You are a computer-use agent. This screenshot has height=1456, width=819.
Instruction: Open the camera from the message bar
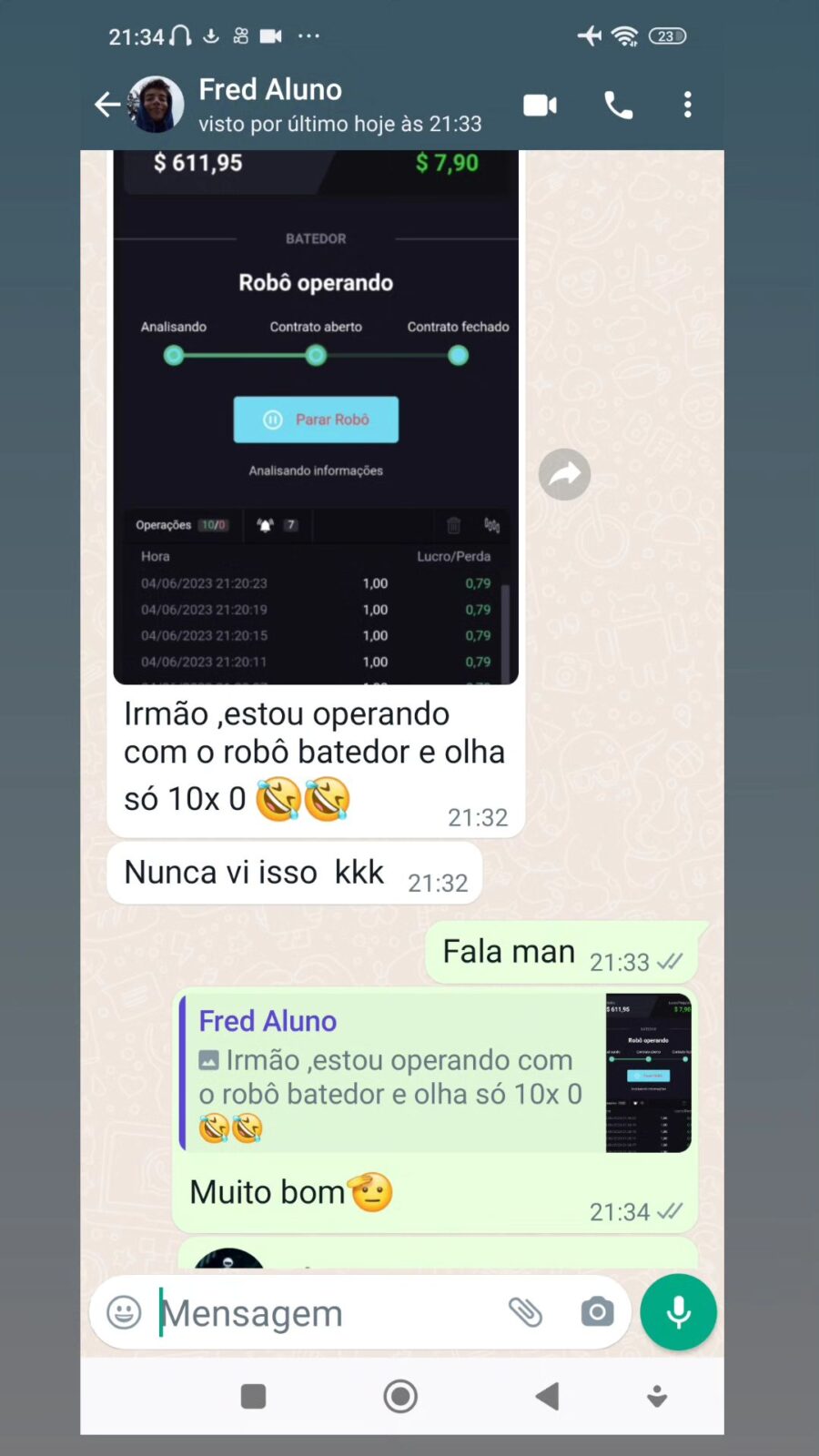point(597,1312)
